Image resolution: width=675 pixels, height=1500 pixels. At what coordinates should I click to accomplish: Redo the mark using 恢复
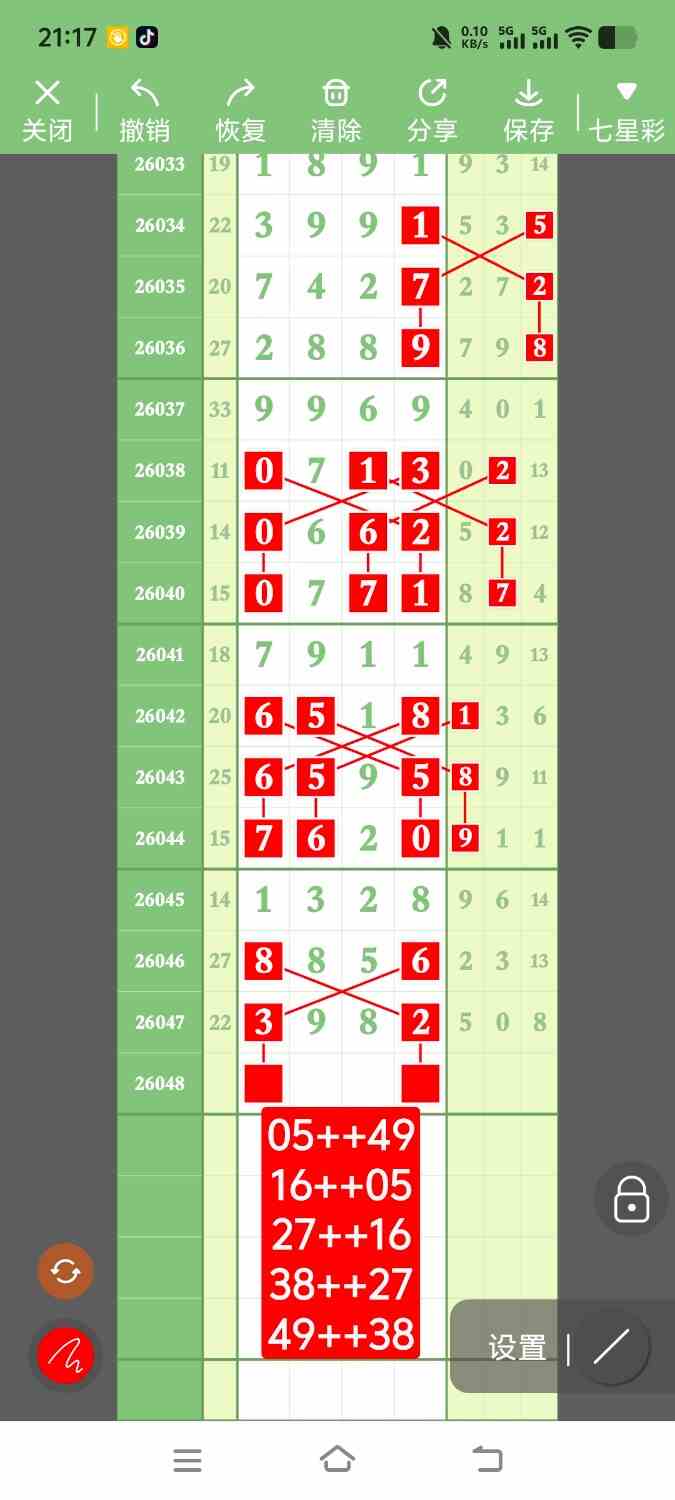240,111
